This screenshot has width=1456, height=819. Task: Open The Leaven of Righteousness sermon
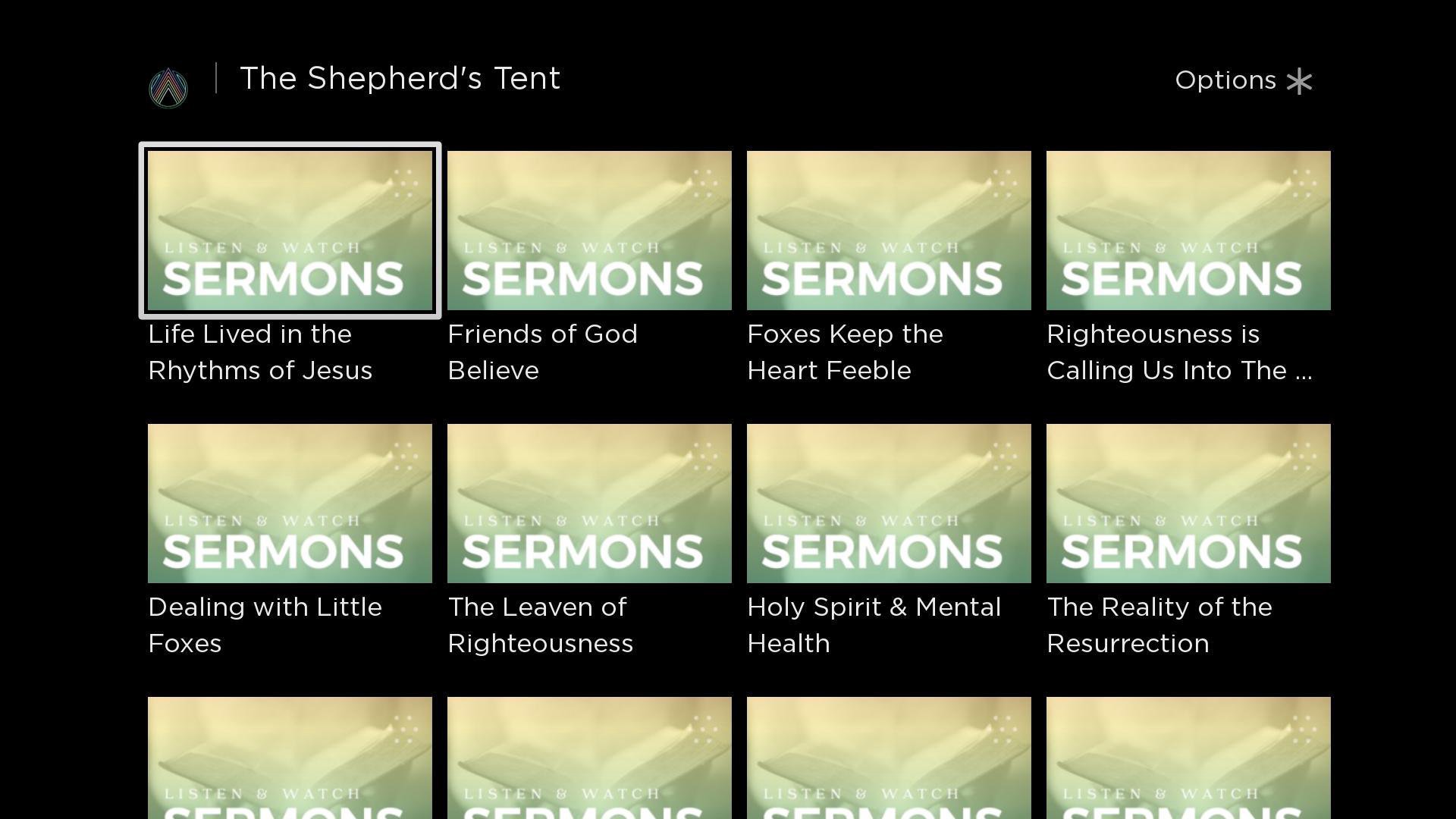(589, 504)
